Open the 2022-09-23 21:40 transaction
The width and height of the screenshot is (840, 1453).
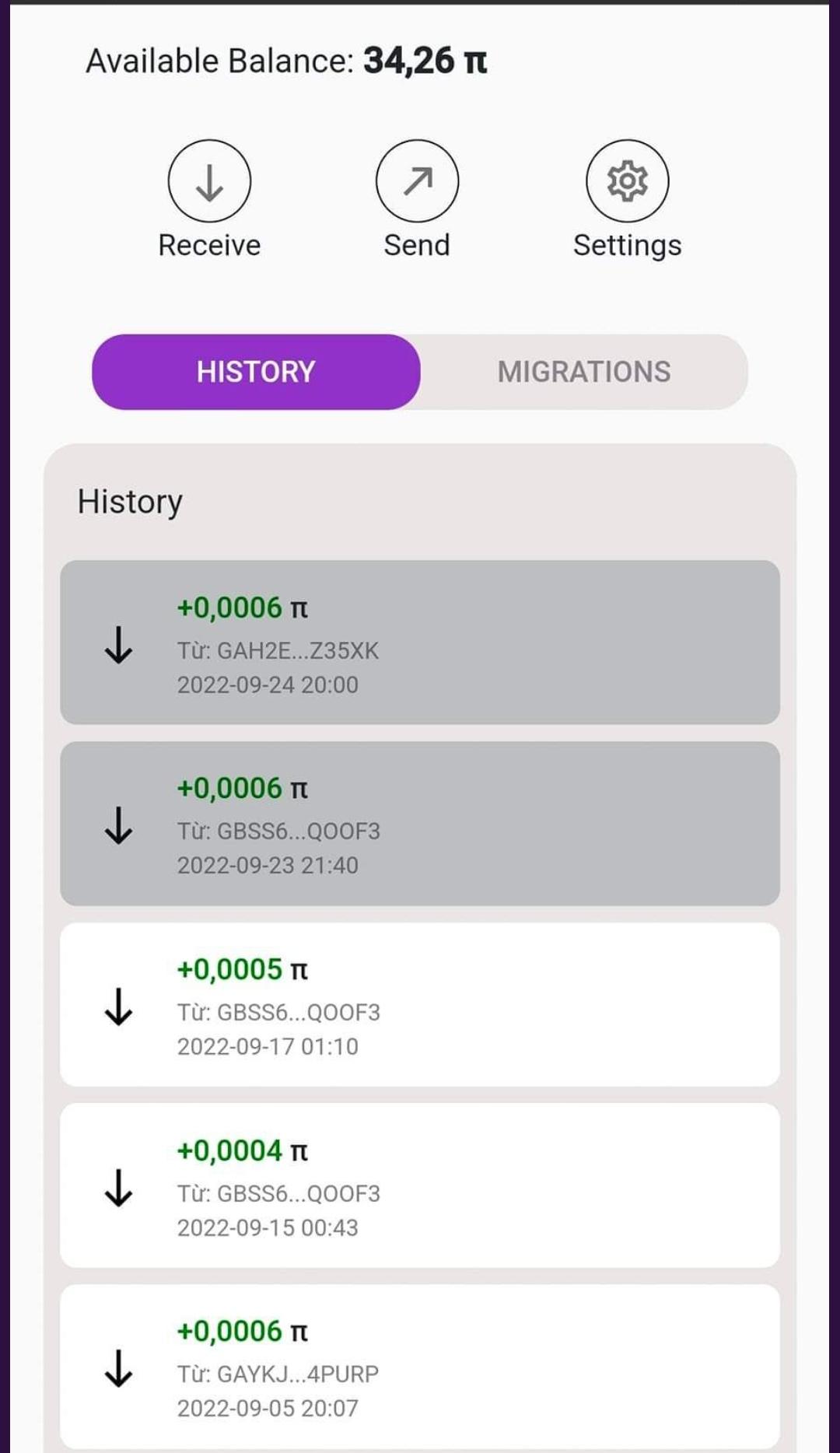[420, 824]
